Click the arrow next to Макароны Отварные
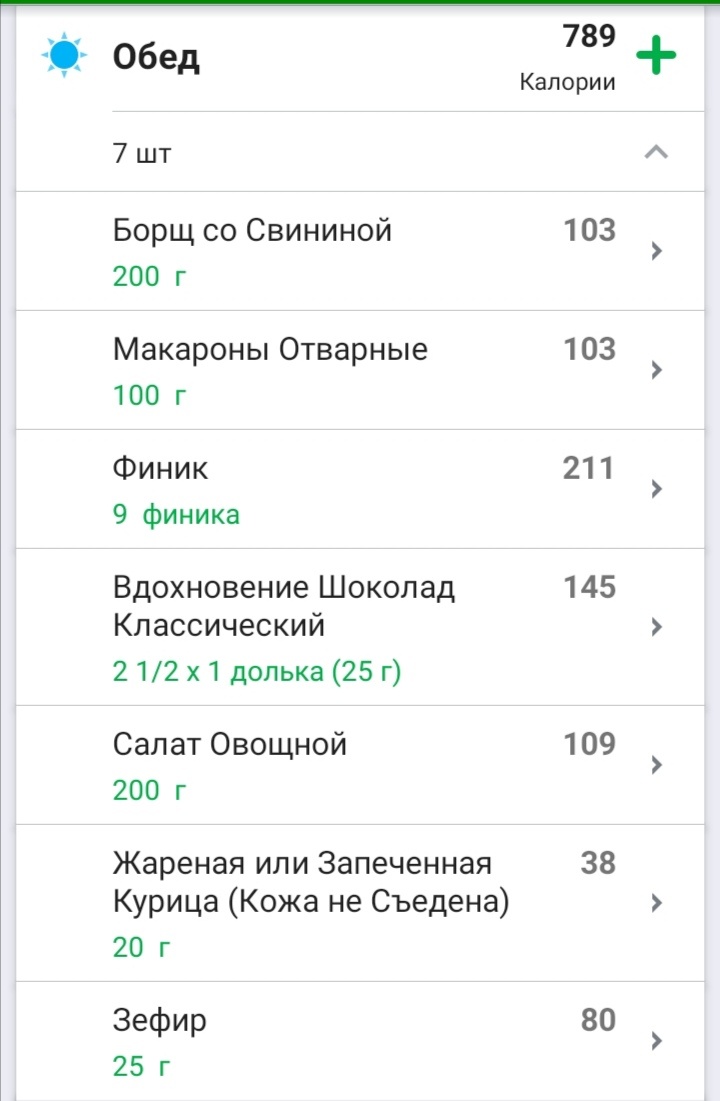The image size is (720, 1101). [656, 369]
